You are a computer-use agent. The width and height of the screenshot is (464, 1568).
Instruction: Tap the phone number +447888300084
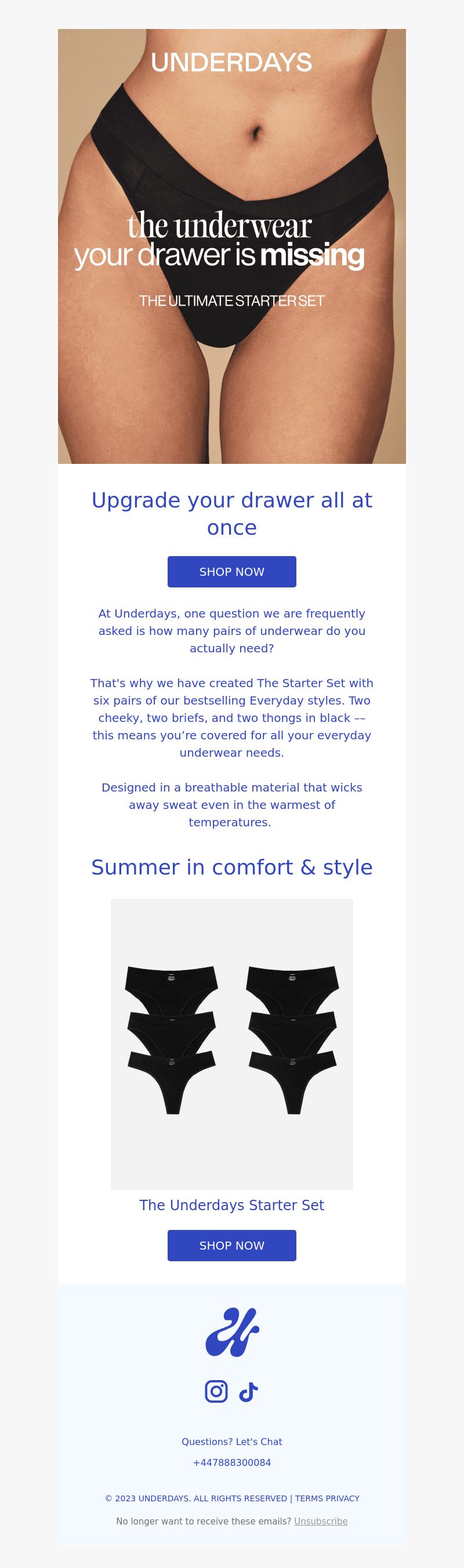(231, 1462)
